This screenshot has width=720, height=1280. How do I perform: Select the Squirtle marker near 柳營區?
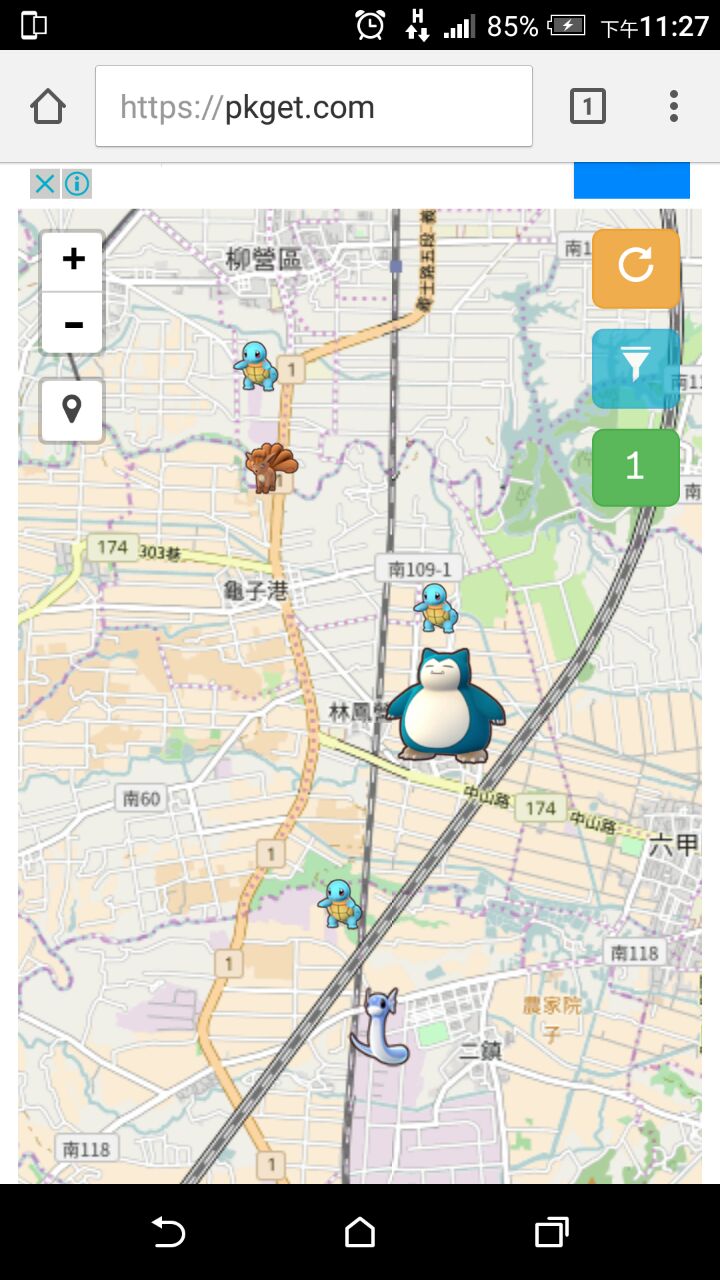256,366
